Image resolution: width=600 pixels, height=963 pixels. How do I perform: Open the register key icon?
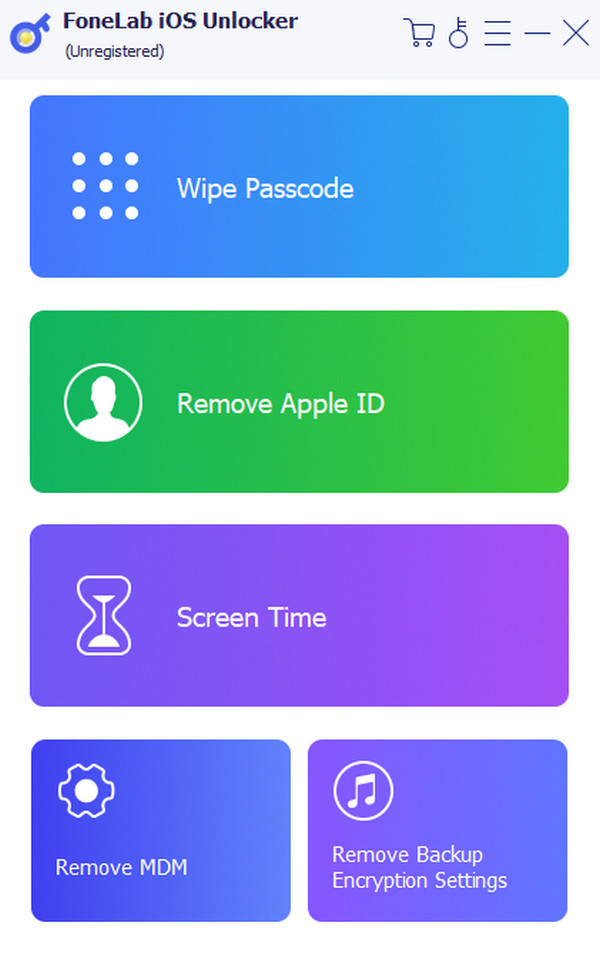(459, 33)
